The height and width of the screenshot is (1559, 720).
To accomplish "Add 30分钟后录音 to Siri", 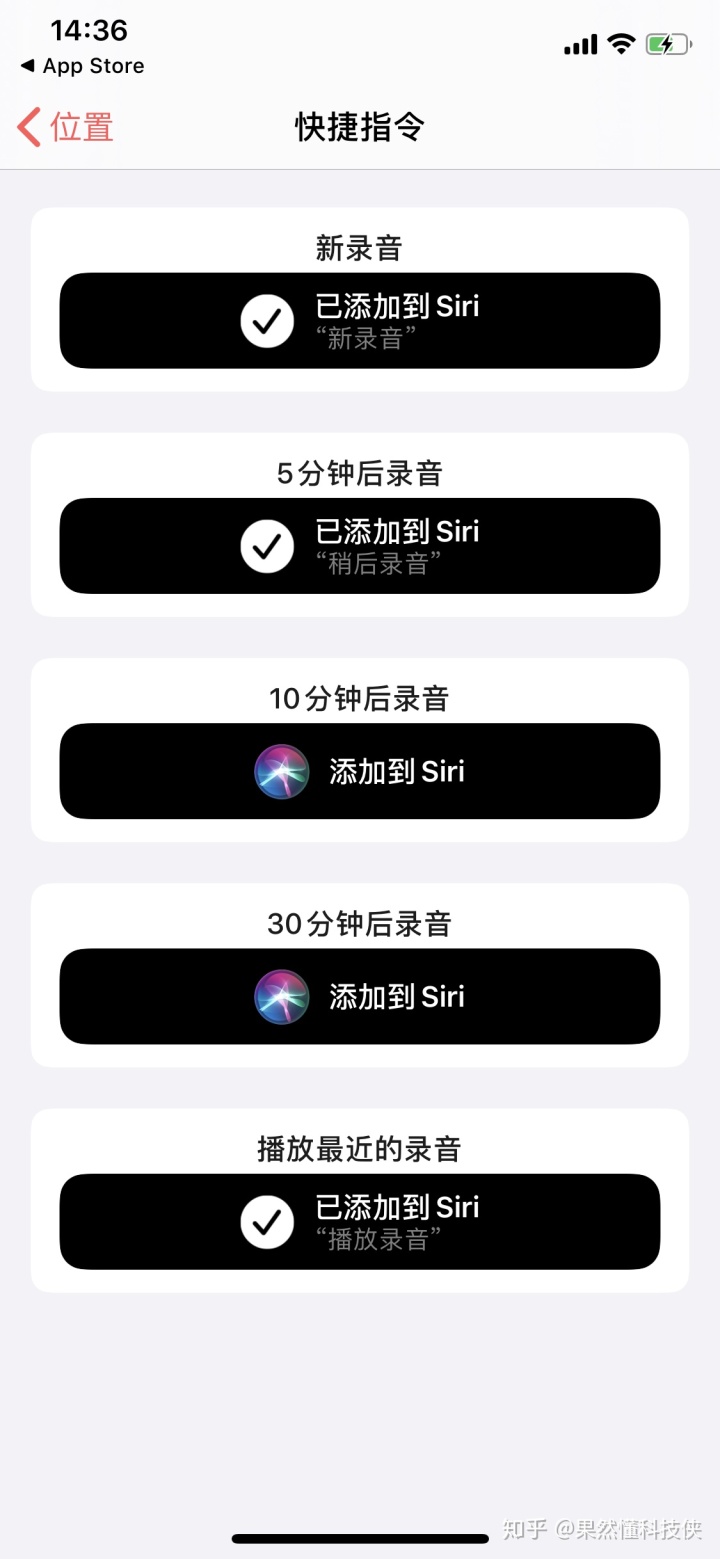I will (x=360, y=996).
